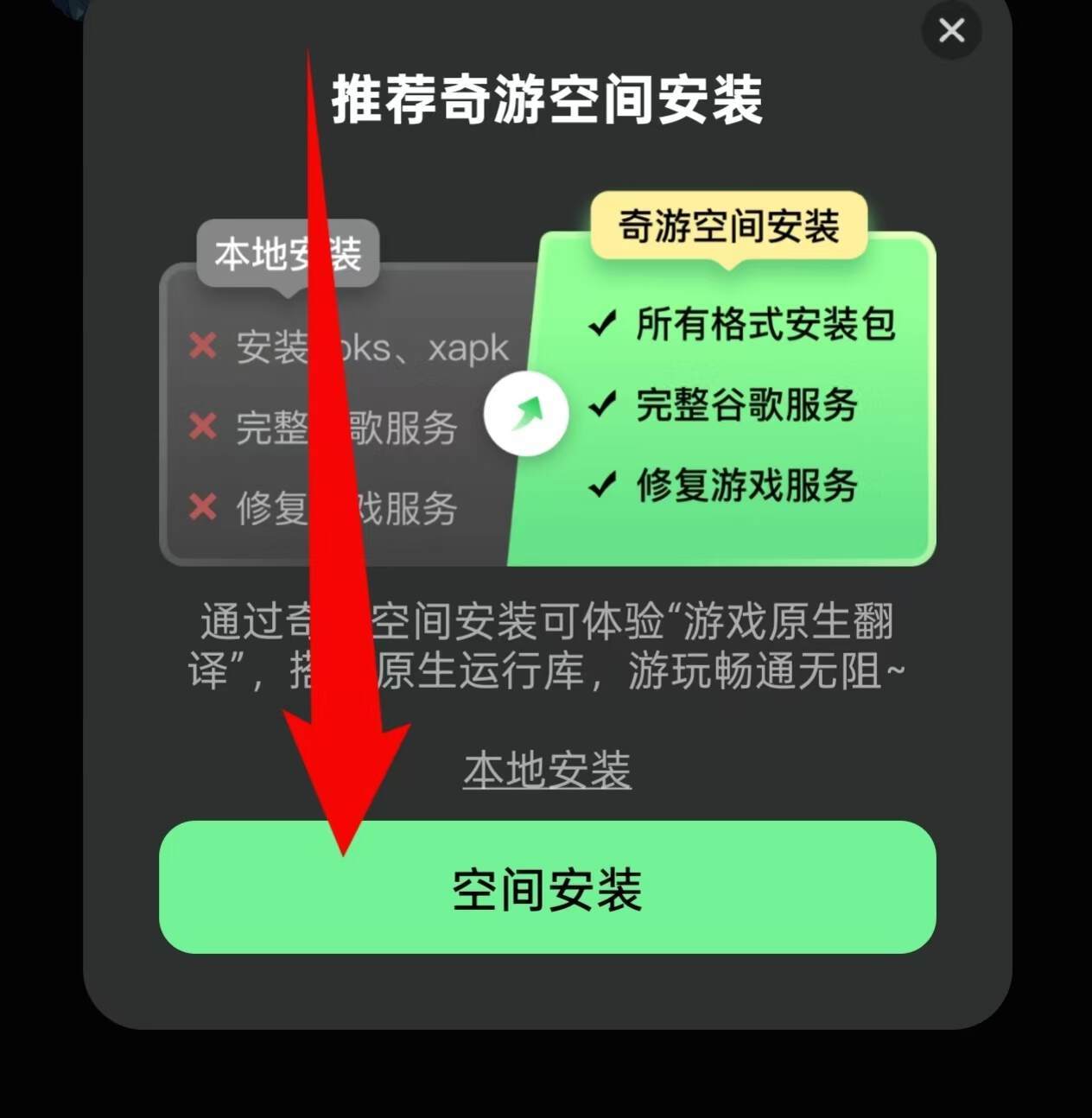Choose the underlined 本地安装 link
The image size is (1092, 1118).
tap(547, 770)
